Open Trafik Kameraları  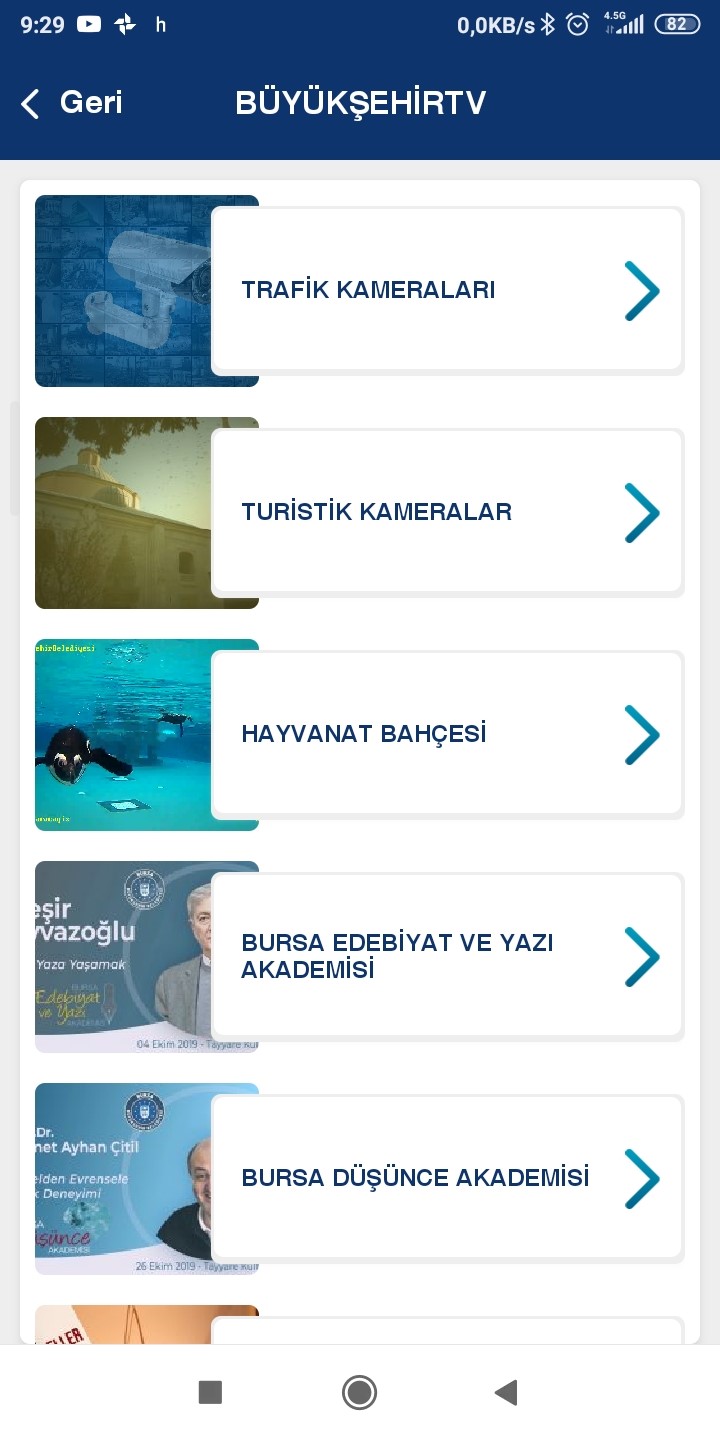[x=447, y=291]
